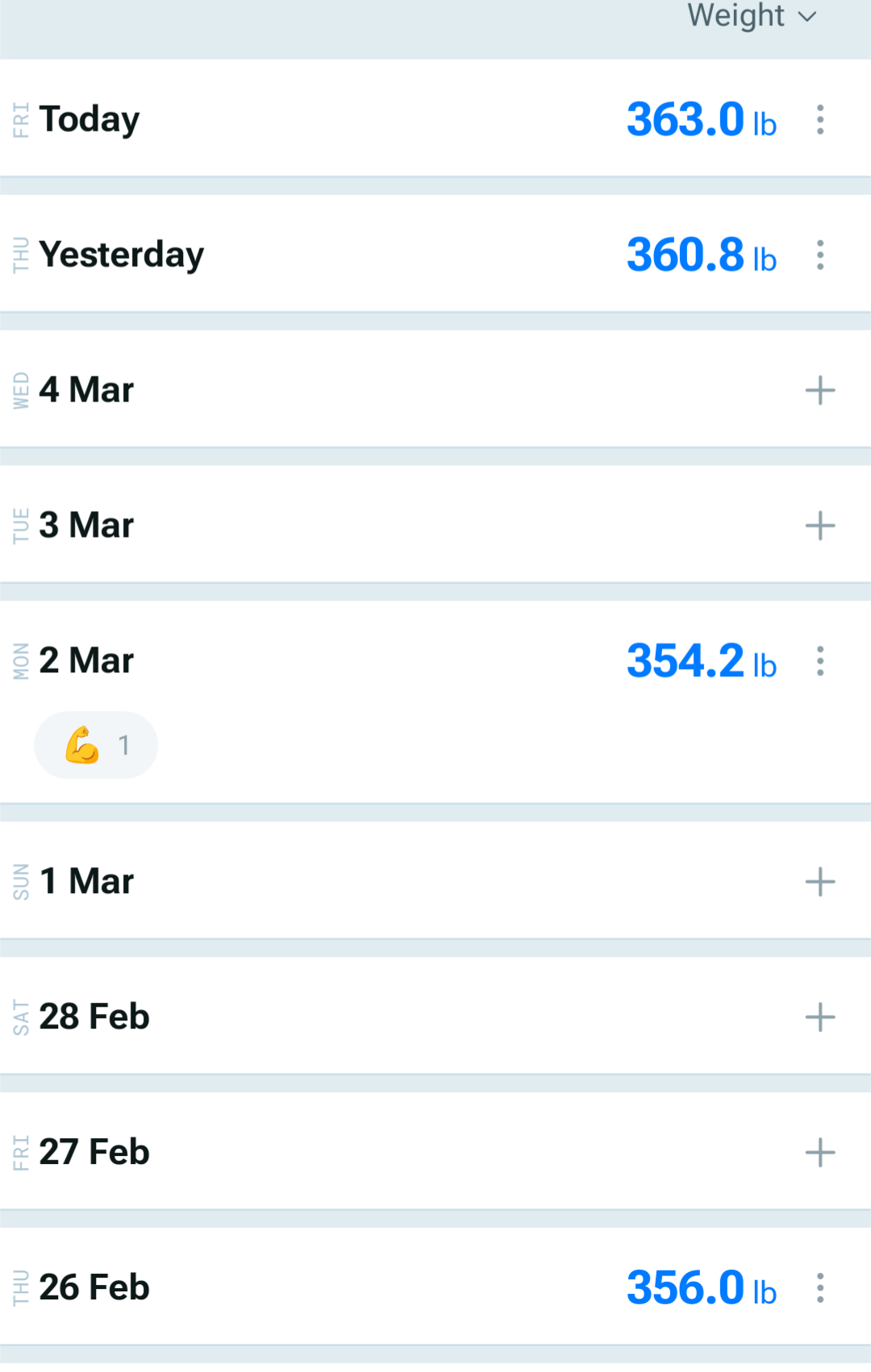Image resolution: width=871 pixels, height=1372 pixels.
Task: Open options menu for 26 Feb entry
Action: pos(820,1288)
